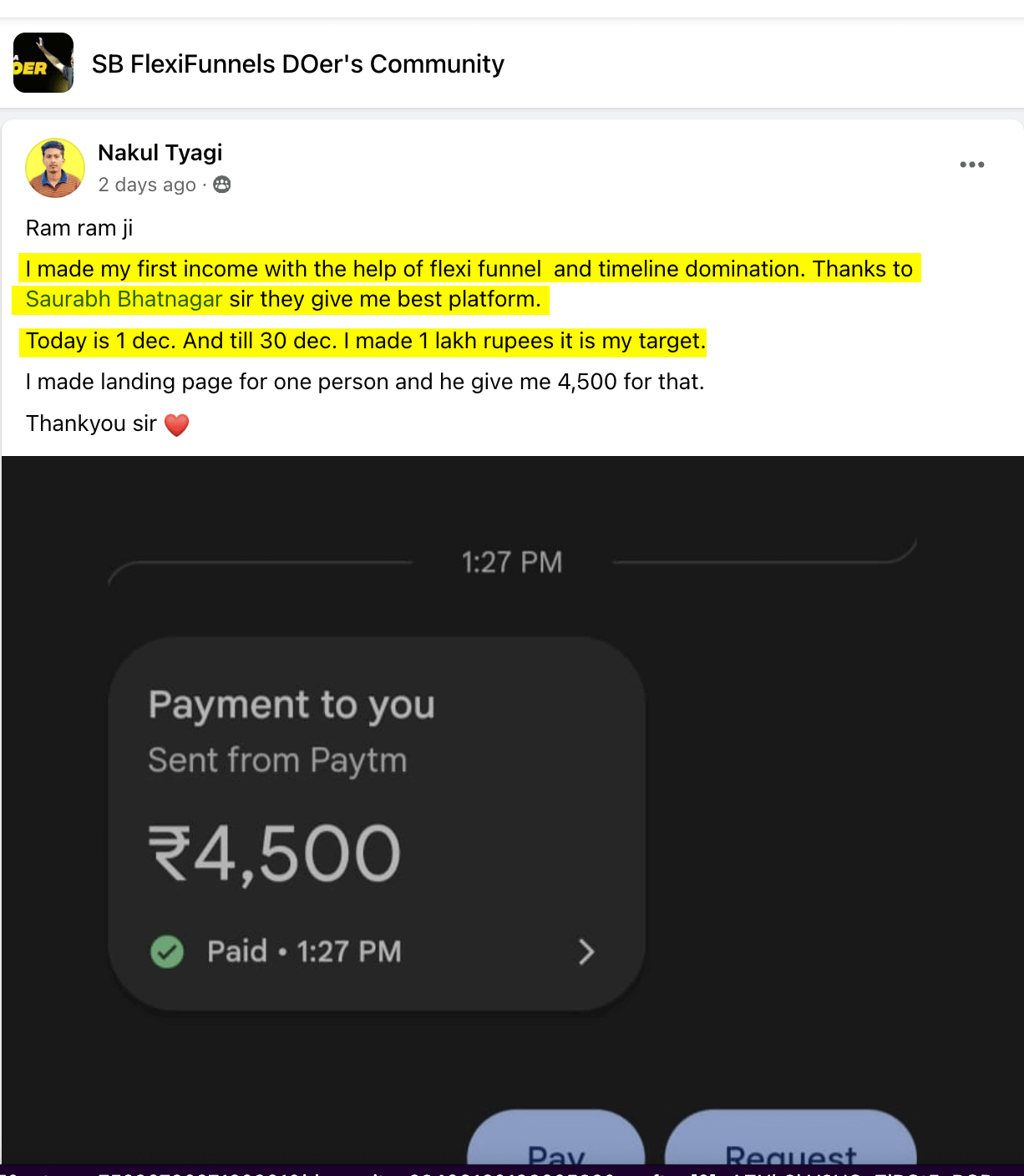The height and width of the screenshot is (1176, 1024).
Task: Tap the group's avatar icon in the header
Action: (x=43, y=63)
